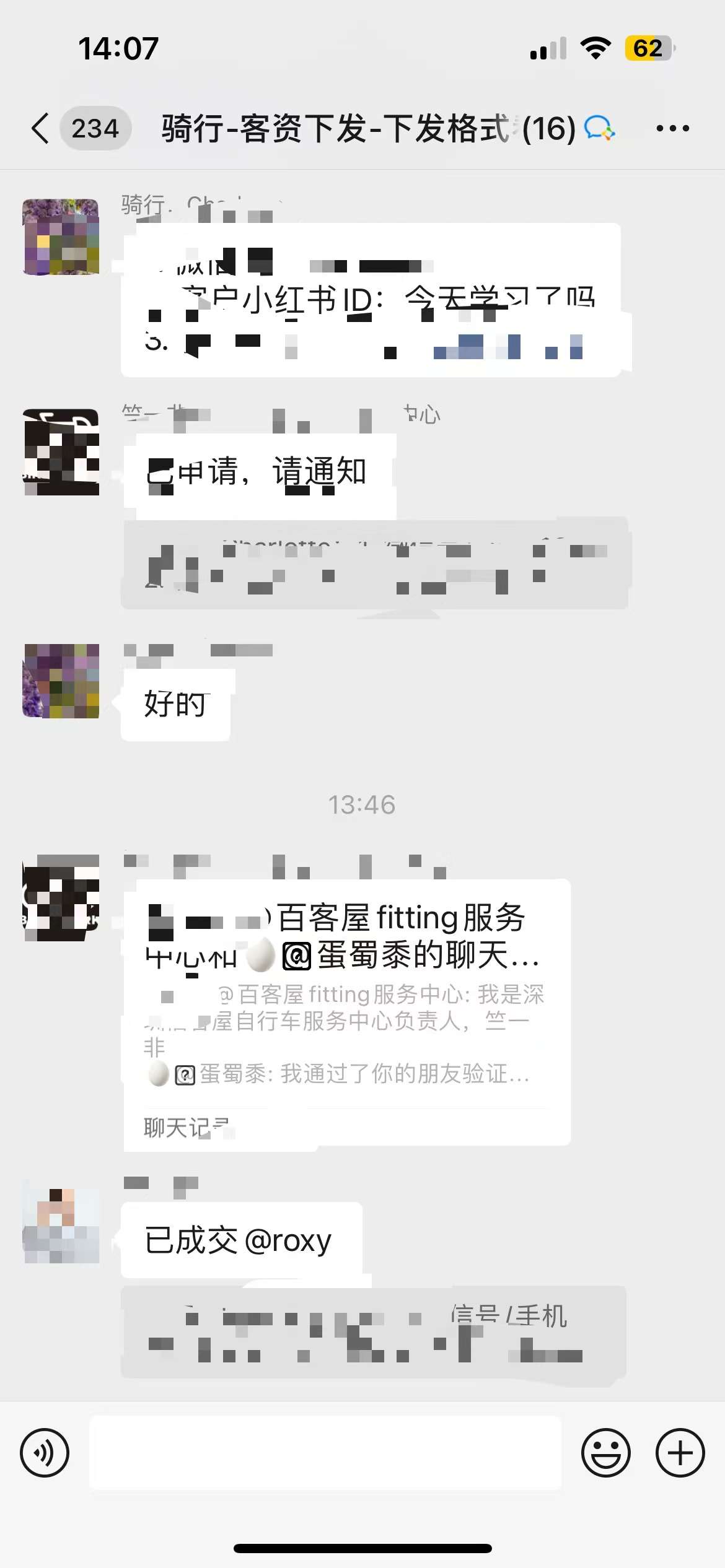The image size is (725, 1568).
Task: Open the plus attachments menu
Action: [680, 1453]
